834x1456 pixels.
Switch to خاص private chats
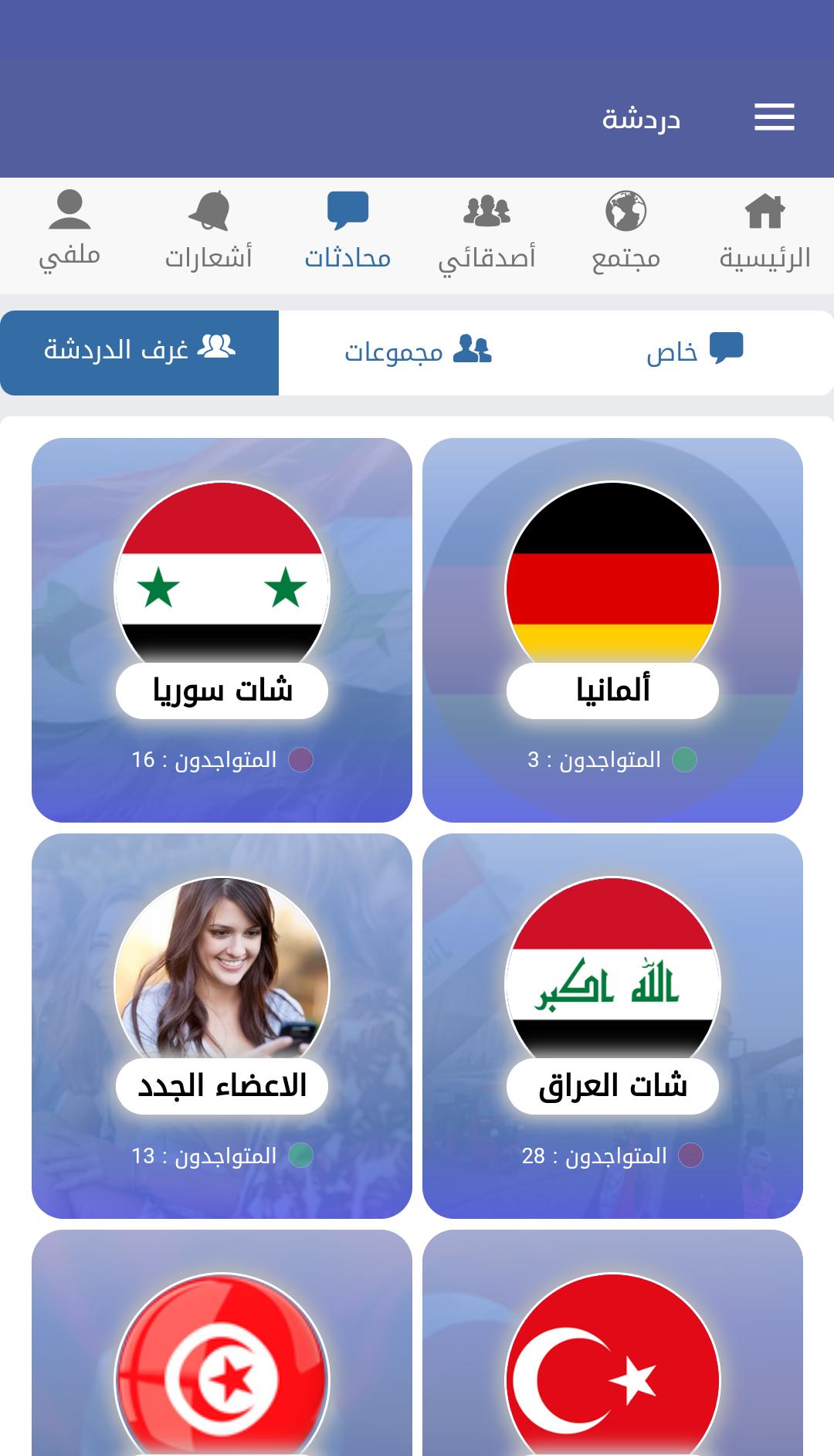[x=694, y=352]
